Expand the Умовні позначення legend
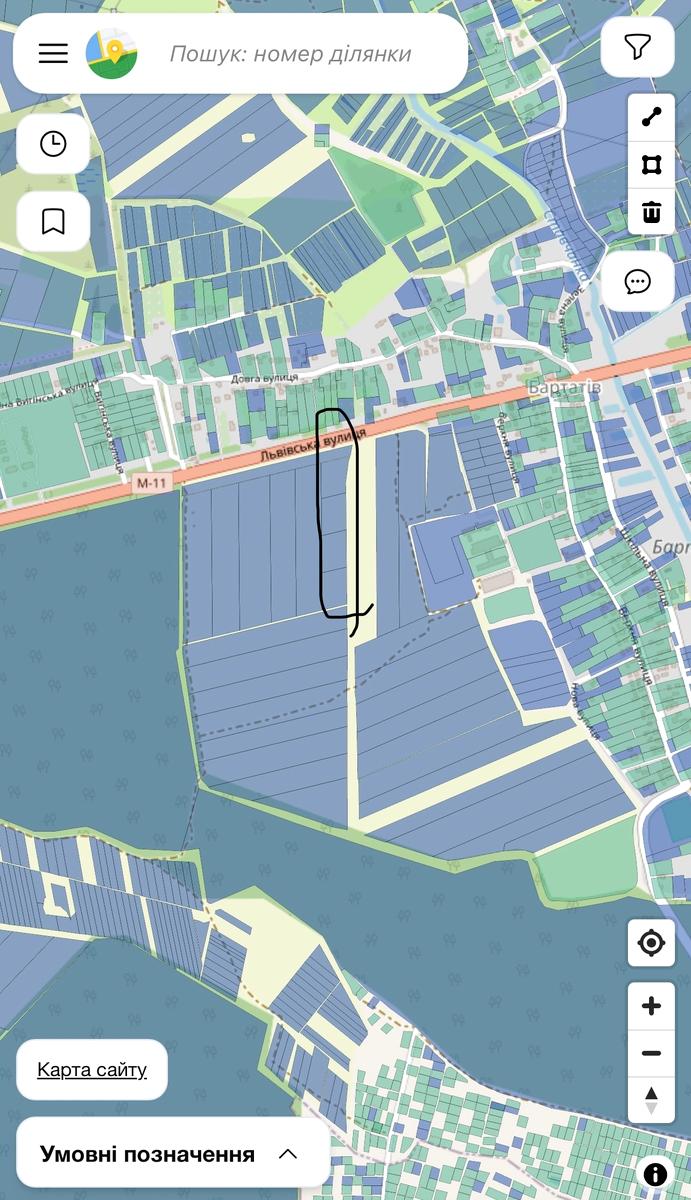 tap(172, 1154)
